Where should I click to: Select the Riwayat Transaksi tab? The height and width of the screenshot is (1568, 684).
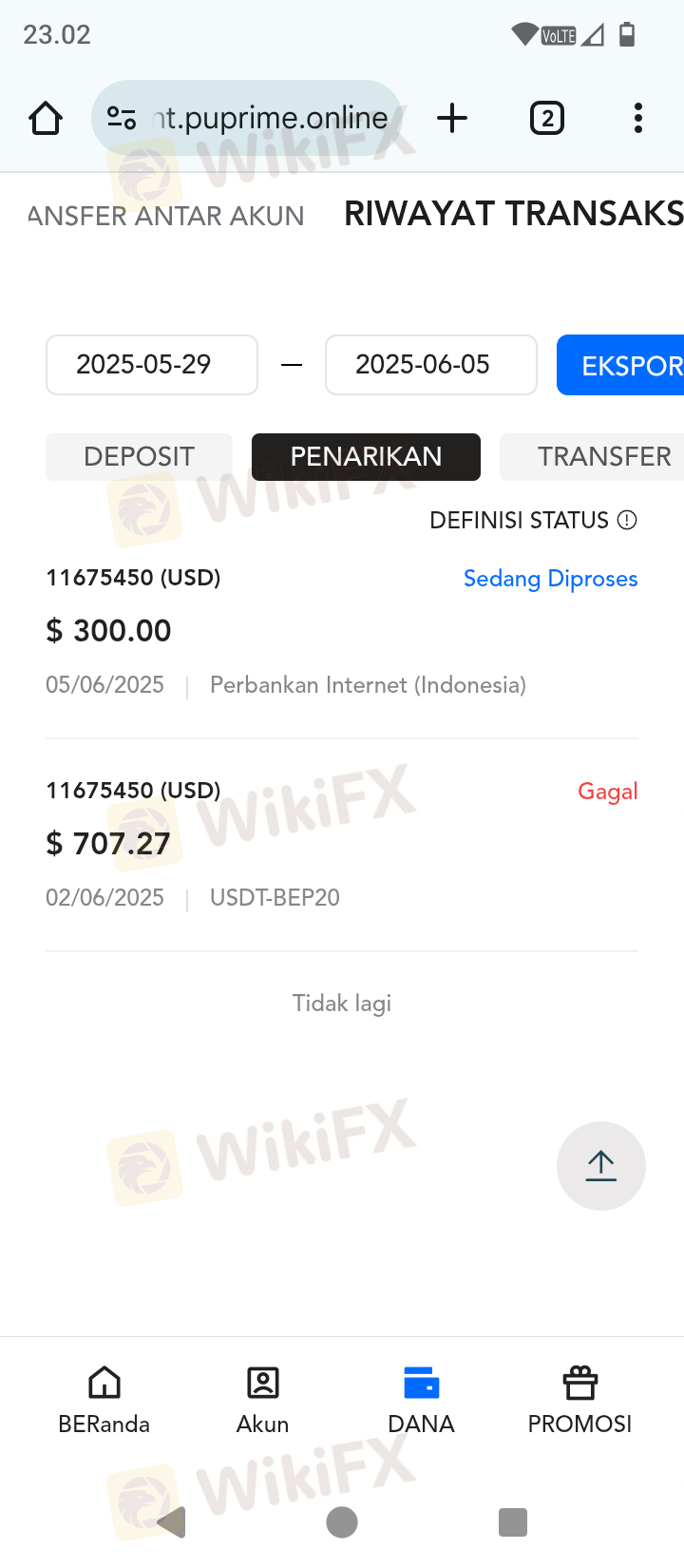click(514, 214)
